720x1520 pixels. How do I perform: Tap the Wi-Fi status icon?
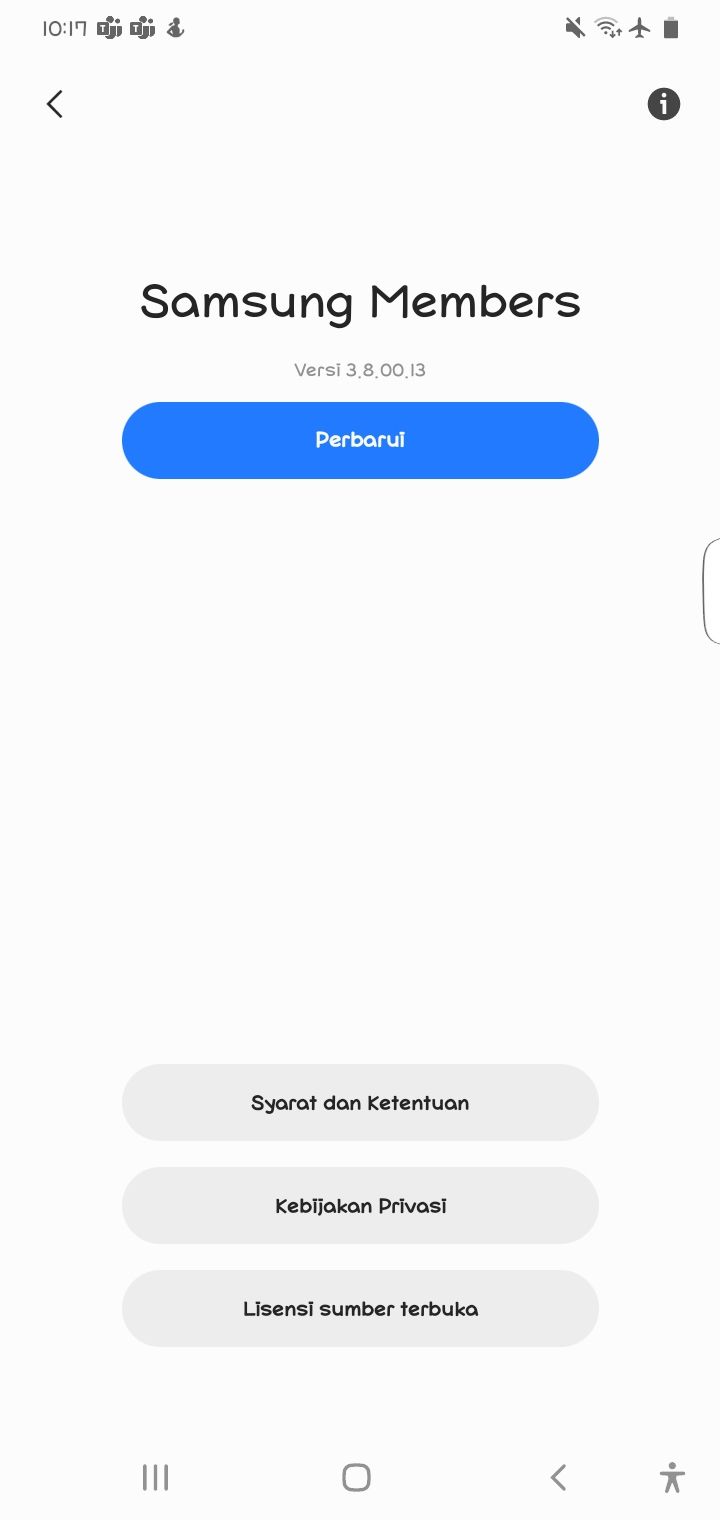(607, 28)
